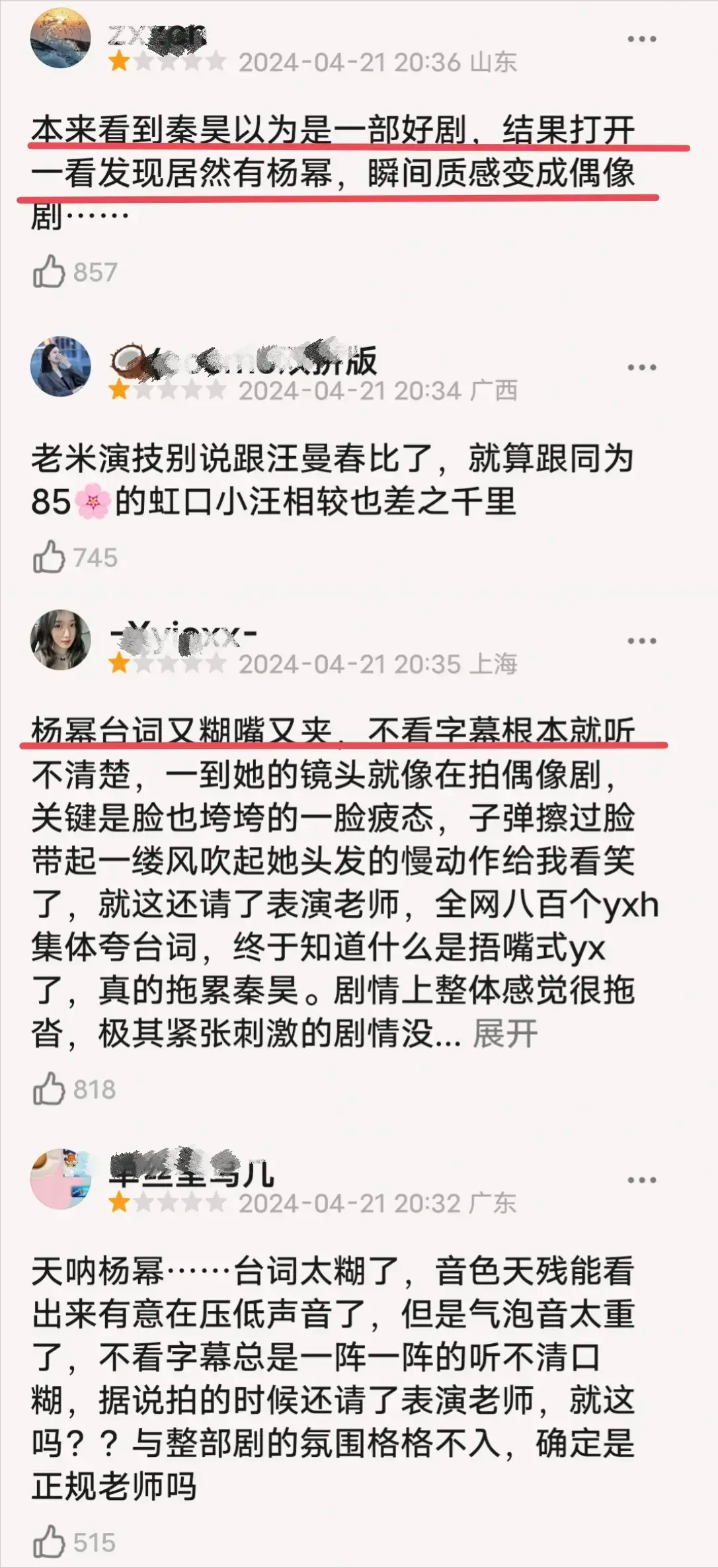Like the review with 857 likes
This screenshot has height=1568, width=718.
(49, 272)
